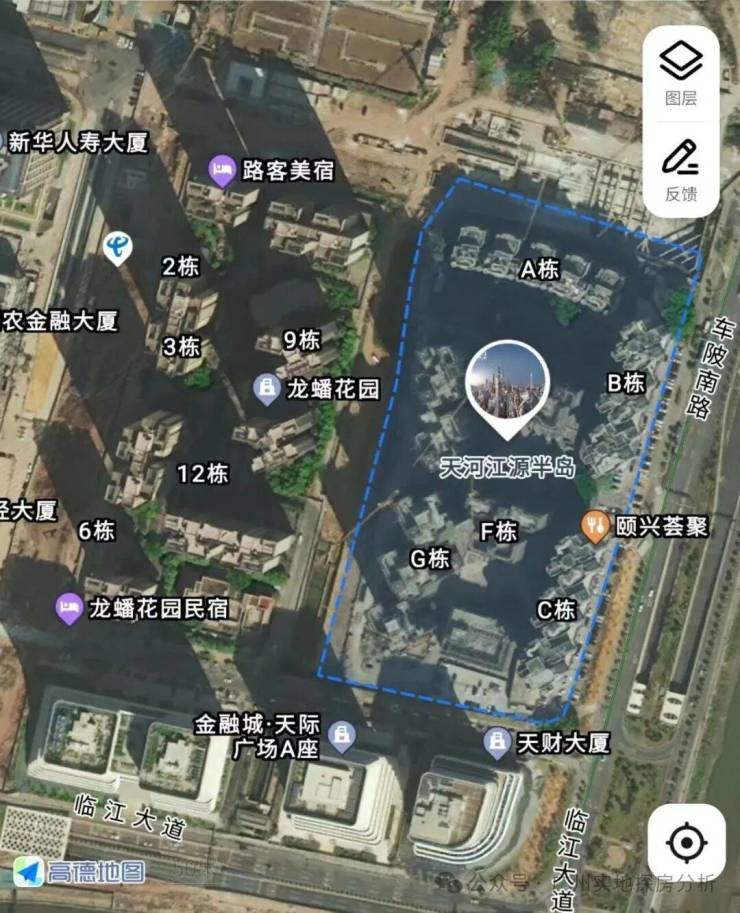740x913 pixels.
Task: Select the 龙蟠花园 building marker
Action: pyautogui.click(x=267, y=389)
